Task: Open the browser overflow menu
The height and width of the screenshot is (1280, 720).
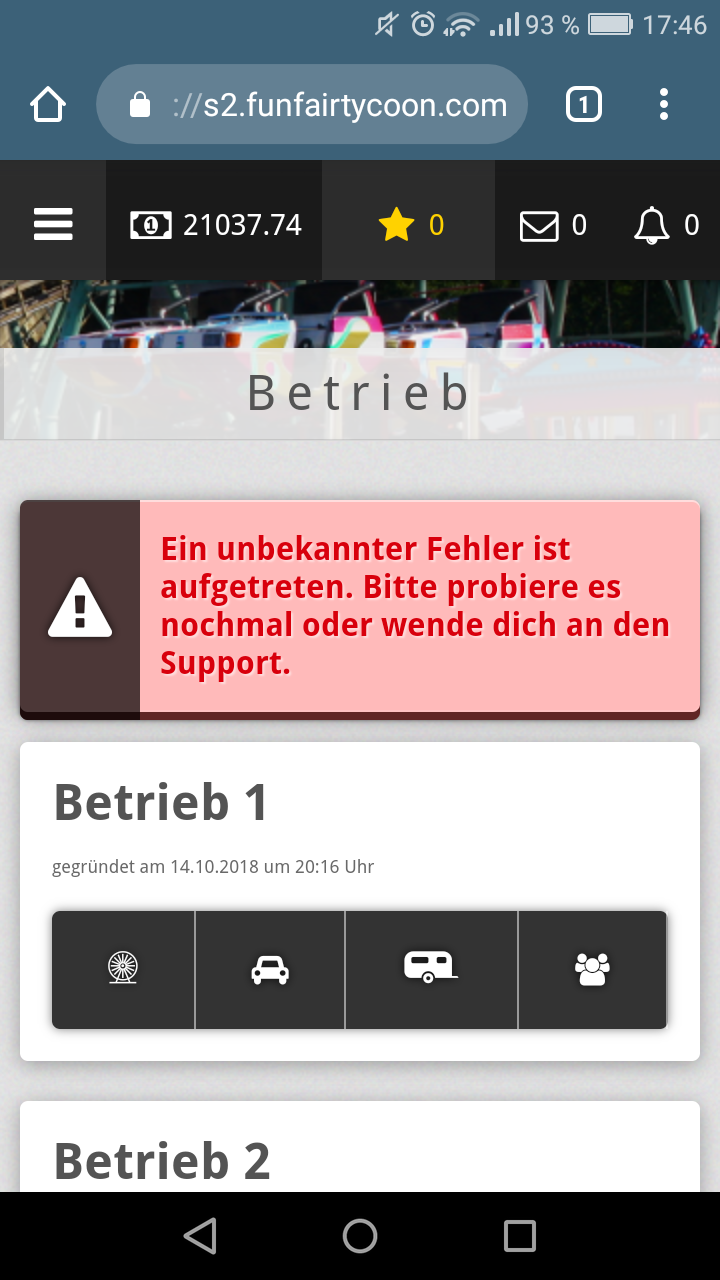Action: 663,105
